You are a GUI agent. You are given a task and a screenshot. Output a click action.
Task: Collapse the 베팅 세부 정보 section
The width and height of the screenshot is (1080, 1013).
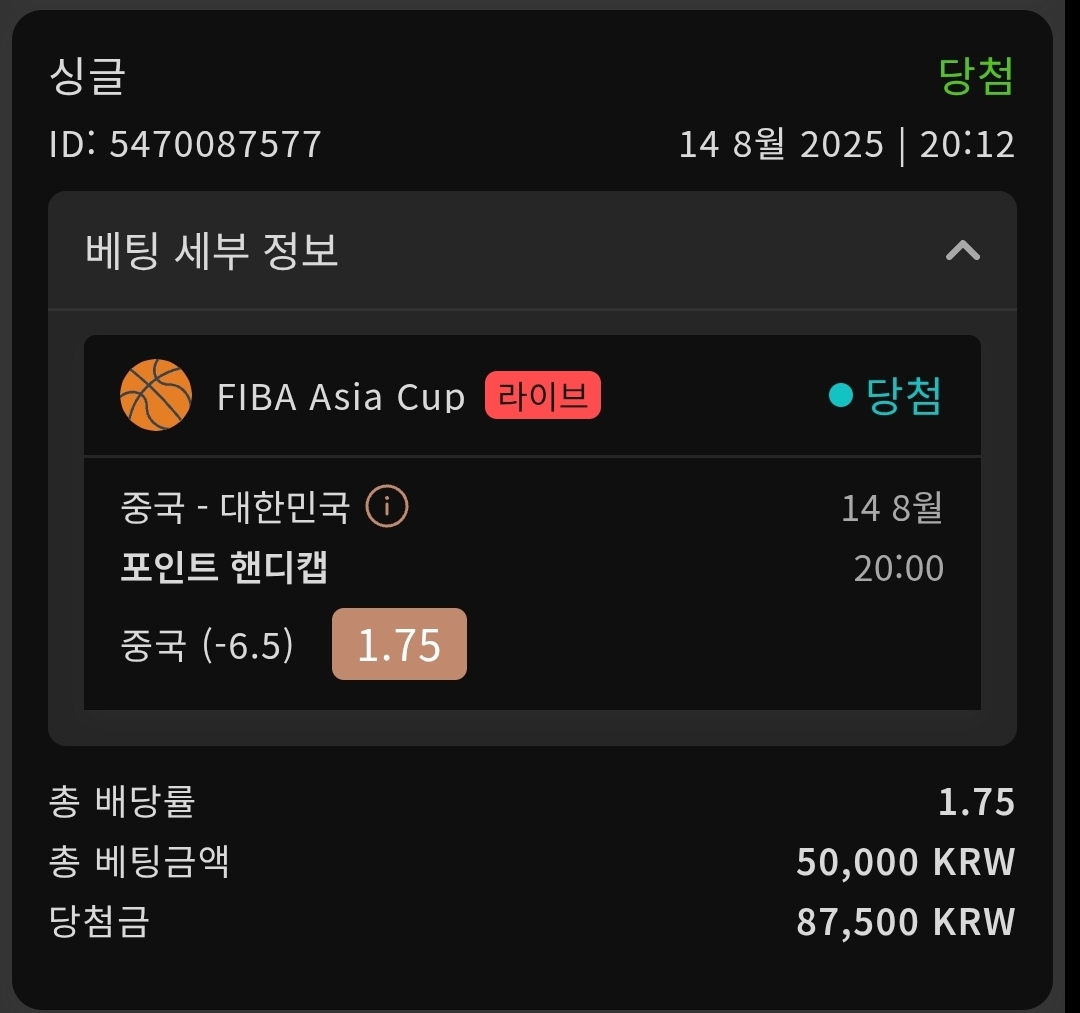[962, 251]
